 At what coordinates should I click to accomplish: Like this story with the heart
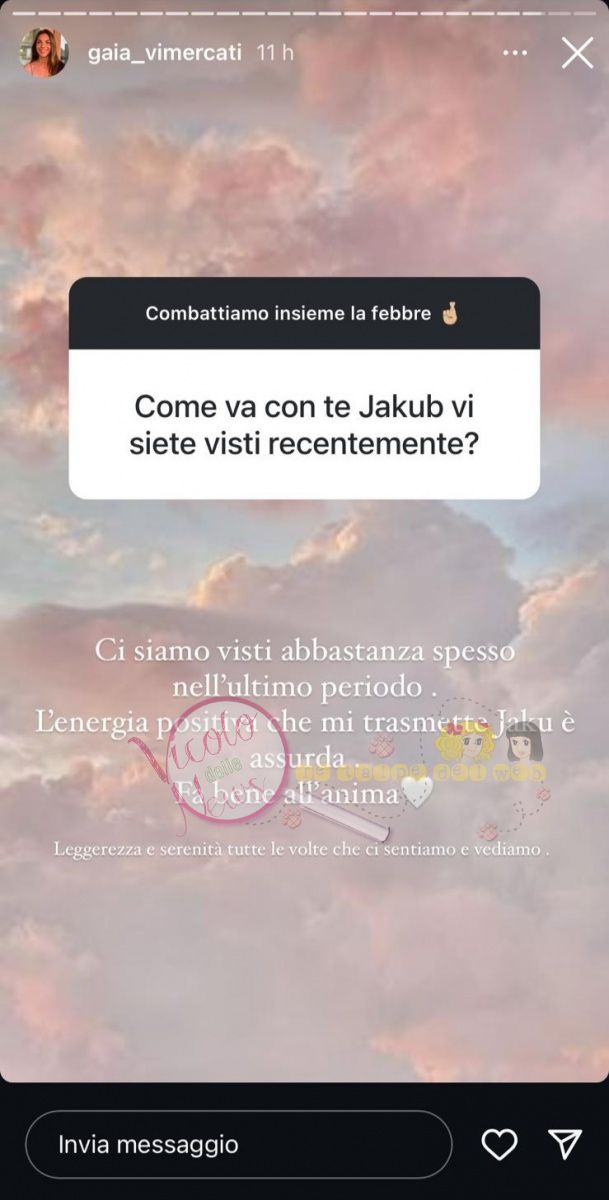tap(499, 1144)
